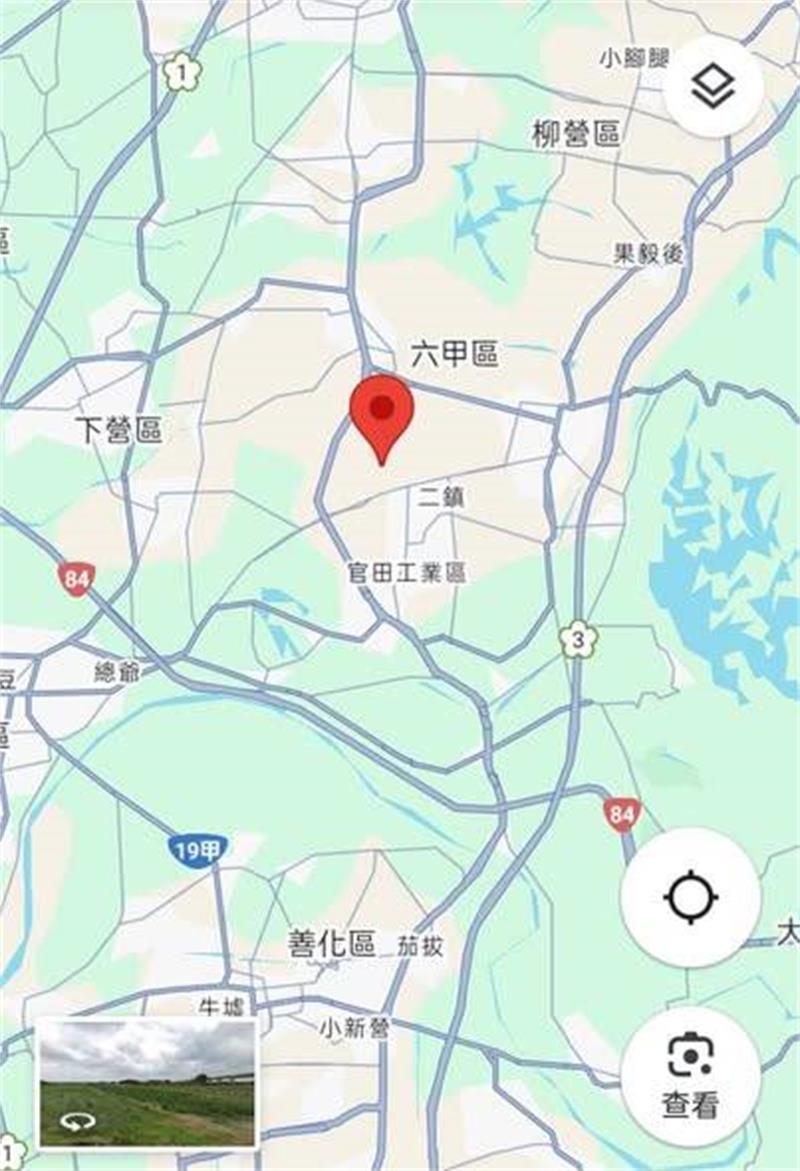Viewport: 800px width, 1171px height.
Task: Center map on my current location
Action: pos(690,897)
